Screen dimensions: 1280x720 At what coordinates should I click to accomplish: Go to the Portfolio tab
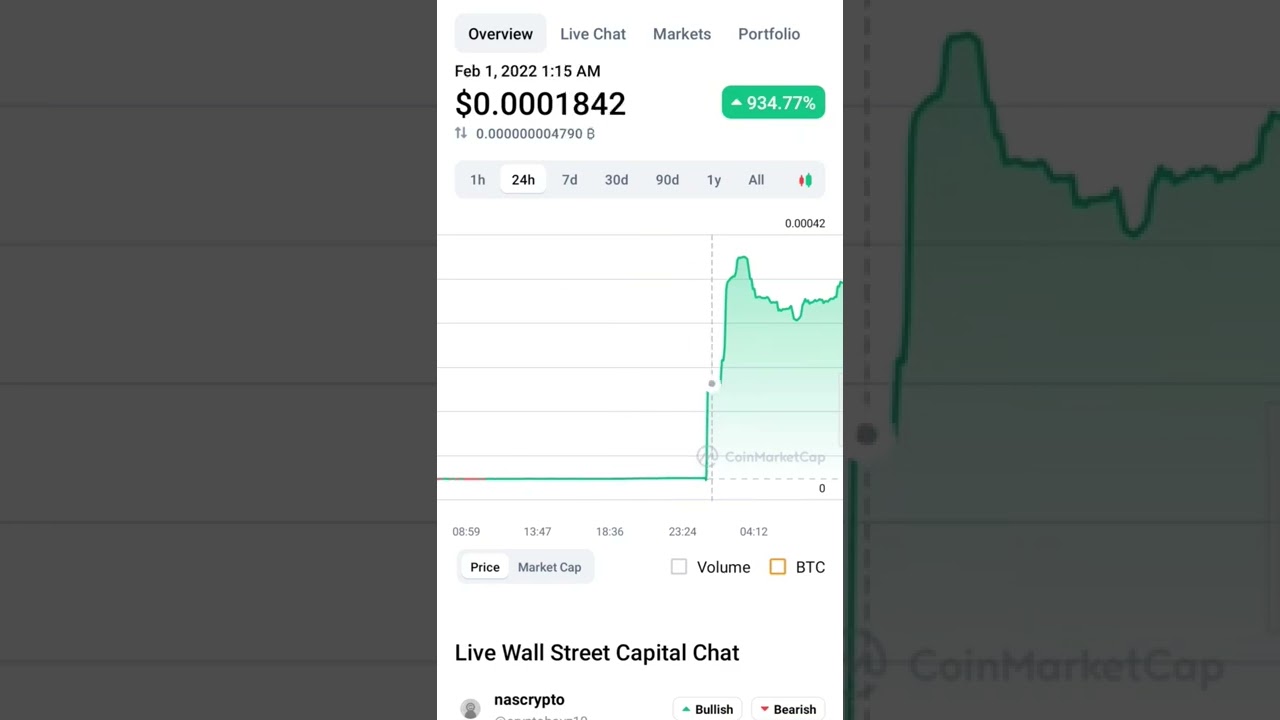768,34
